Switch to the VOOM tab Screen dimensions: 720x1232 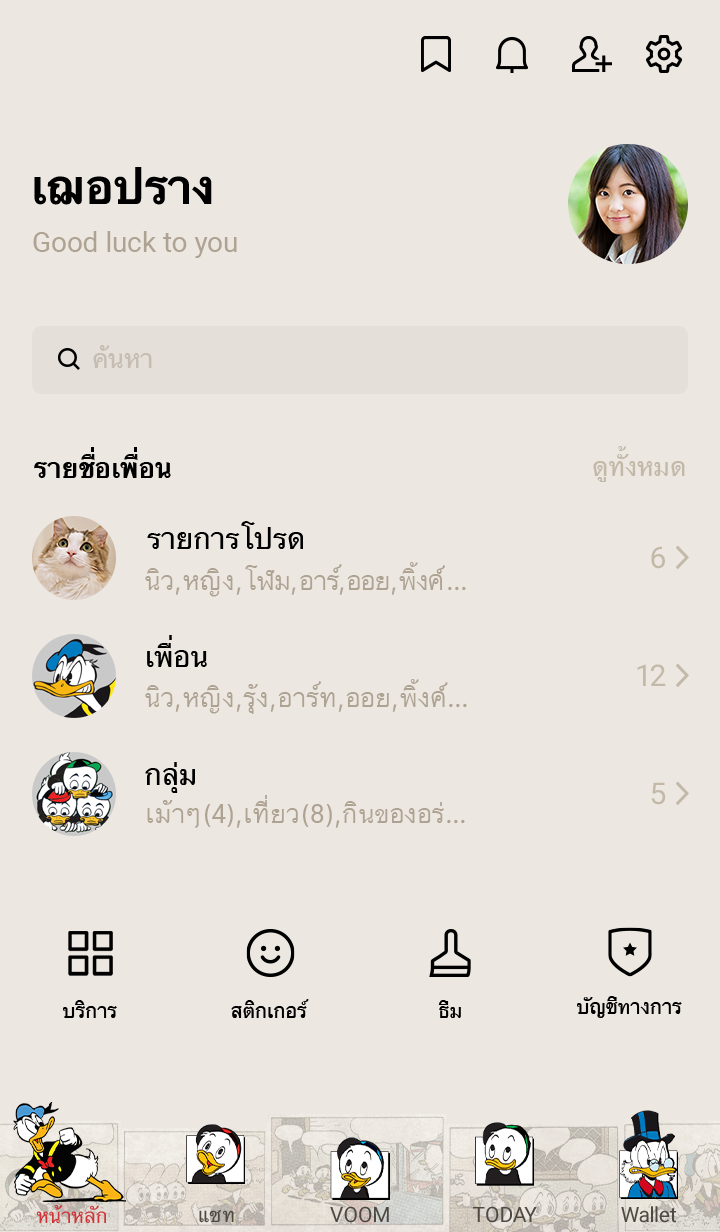point(360,1172)
